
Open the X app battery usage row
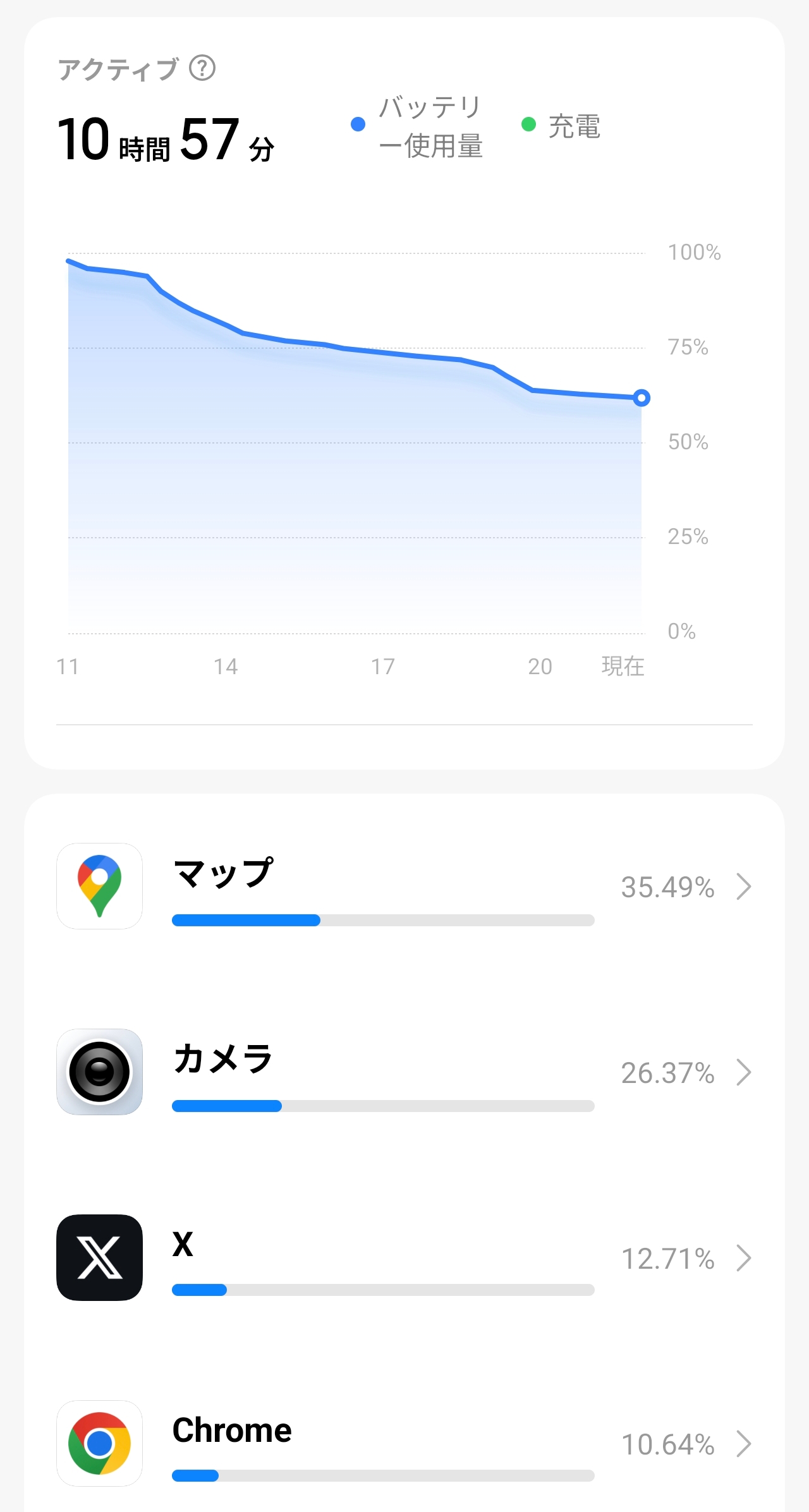404,1258
